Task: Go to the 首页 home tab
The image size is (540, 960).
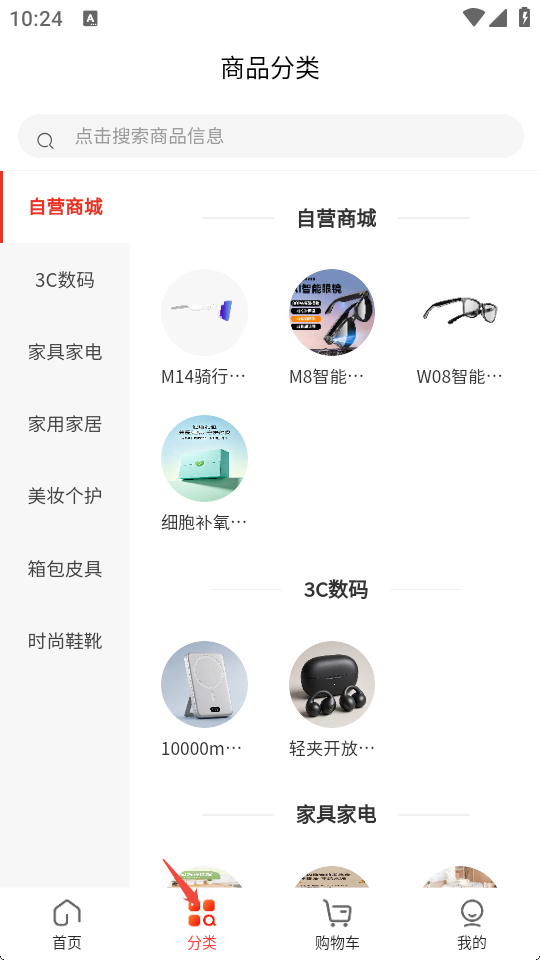Action: click(x=67, y=924)
